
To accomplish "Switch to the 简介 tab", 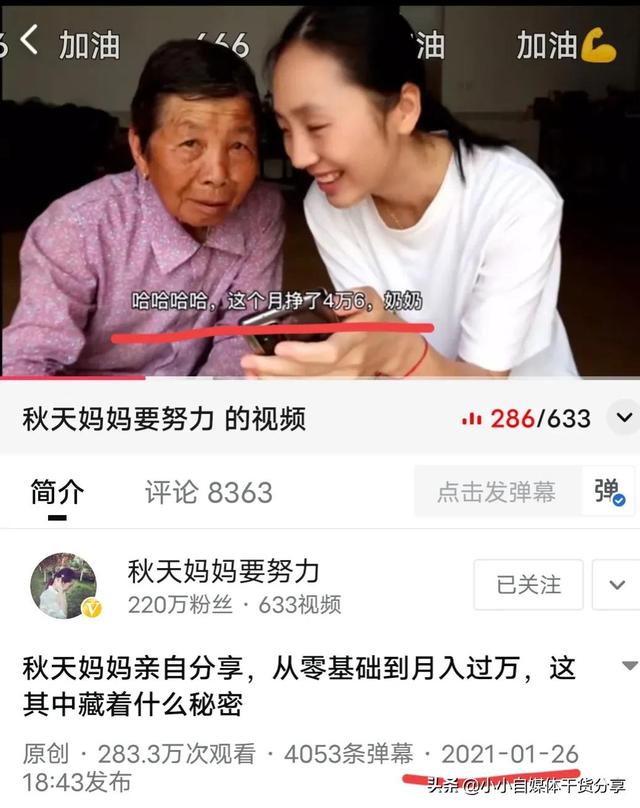I will pos(57,492).
